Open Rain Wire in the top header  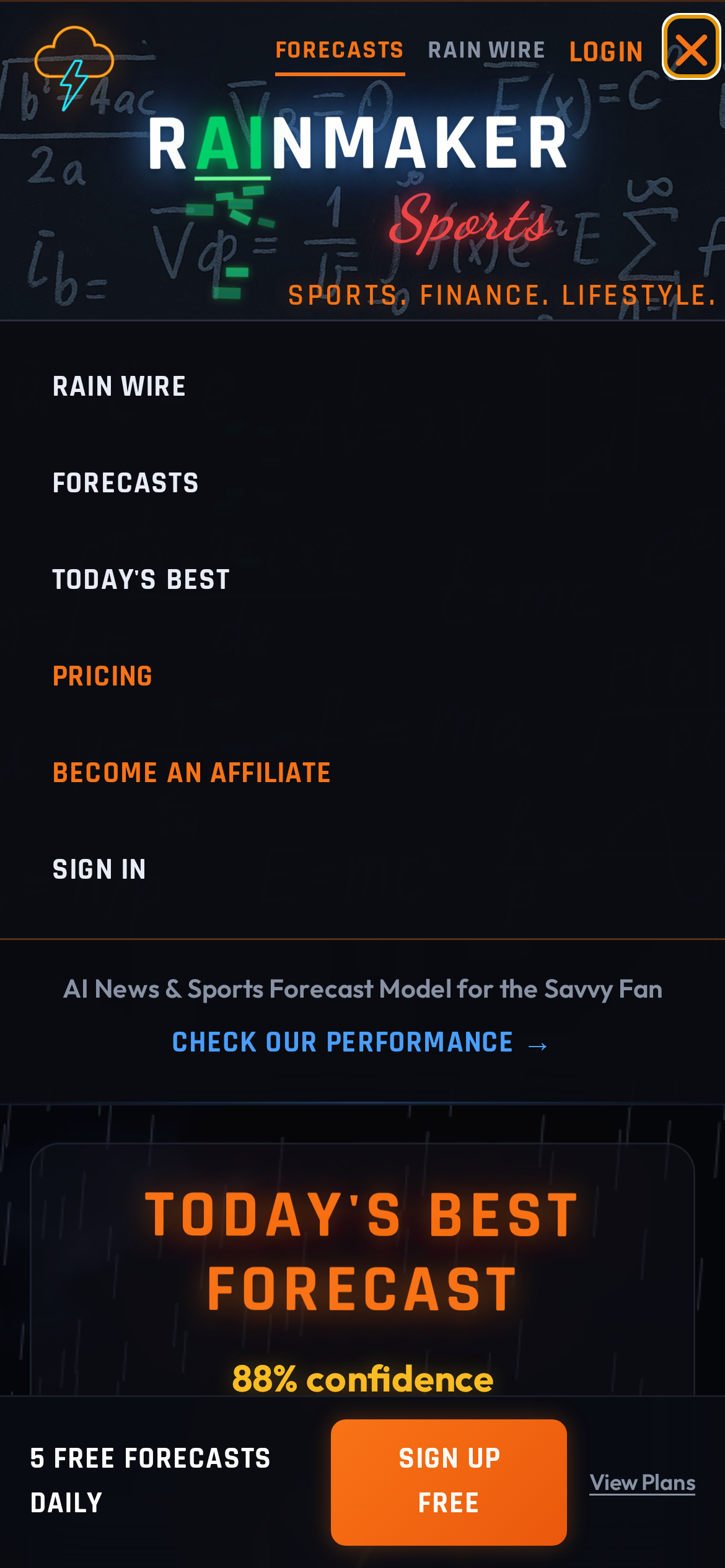pyautogui.click(x=486, y=51)
